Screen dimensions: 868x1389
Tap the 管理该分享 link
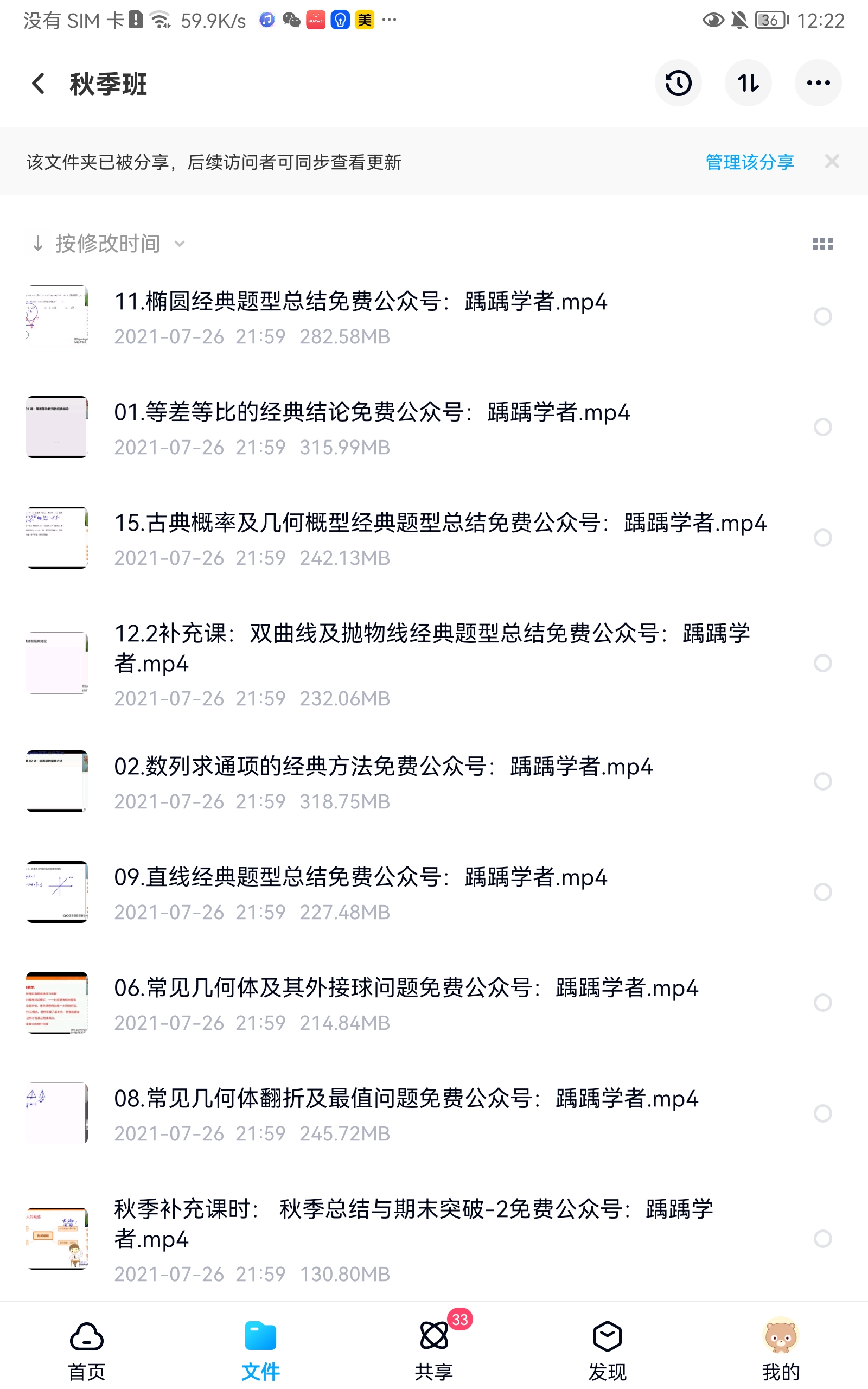coord(749,162)
